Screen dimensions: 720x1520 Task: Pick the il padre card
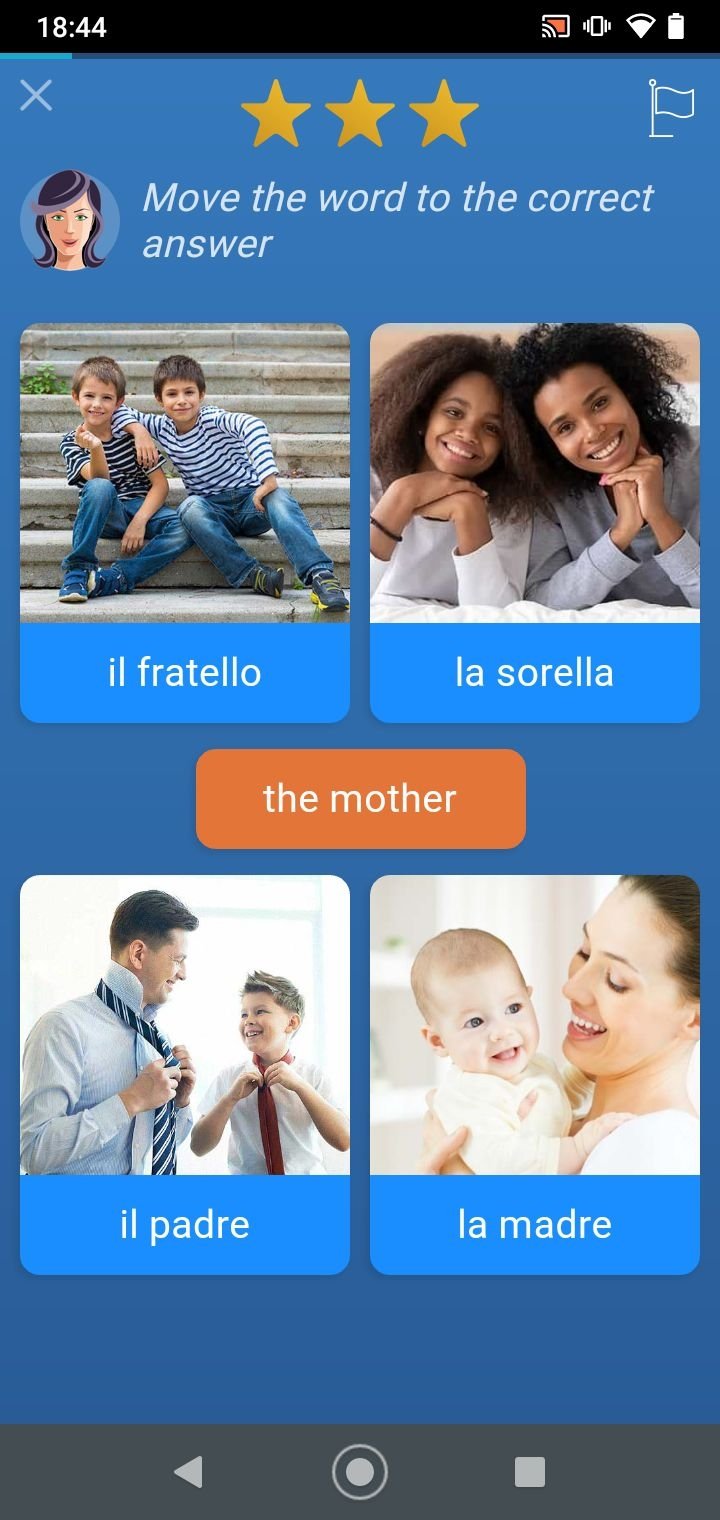185,1074
